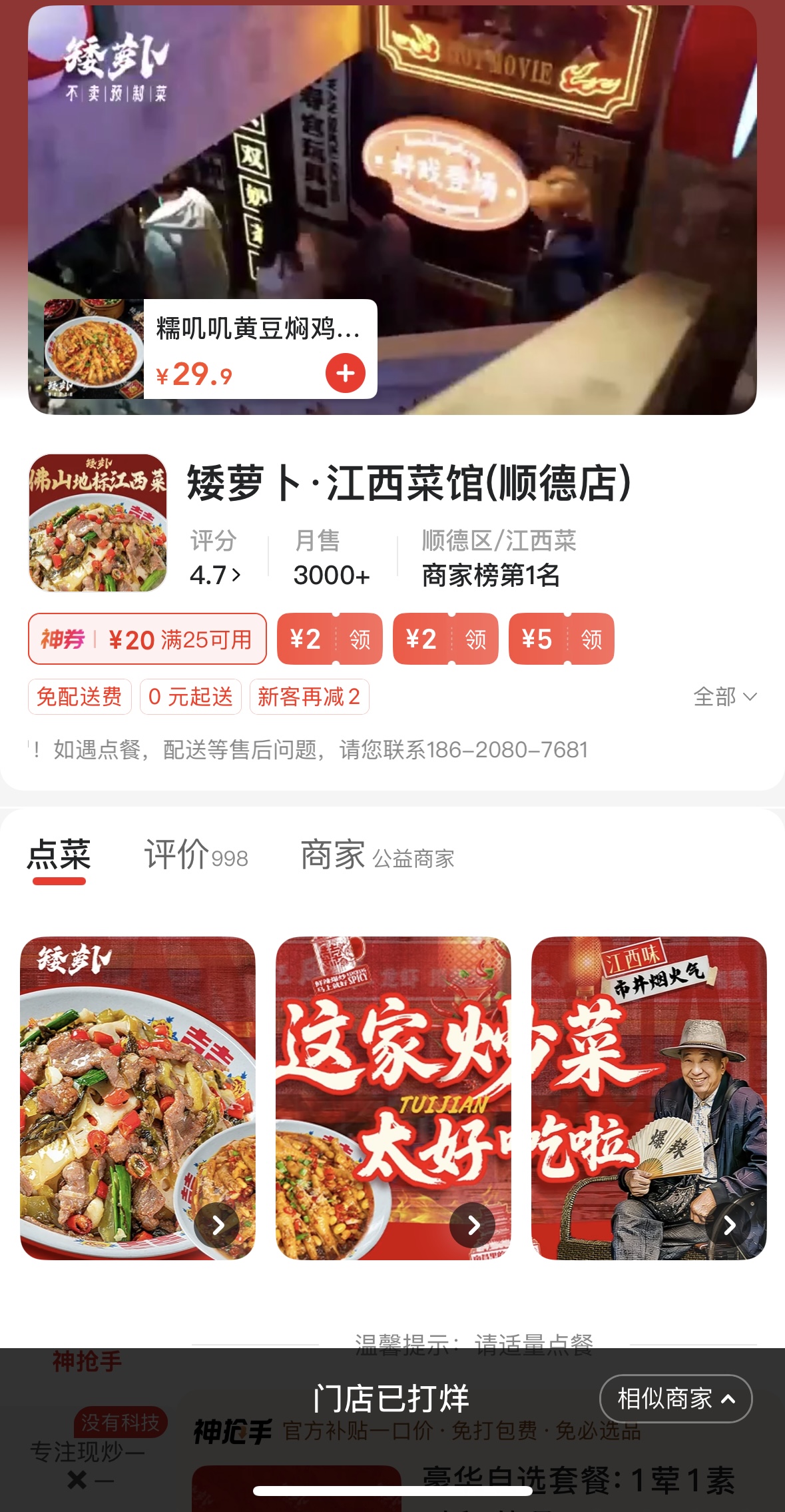Image resolution: width=785 pixels, height=1512 pixels.
Task: Switch to the 评价 tab
Action: pyautogui.click(x=196, y=855)
